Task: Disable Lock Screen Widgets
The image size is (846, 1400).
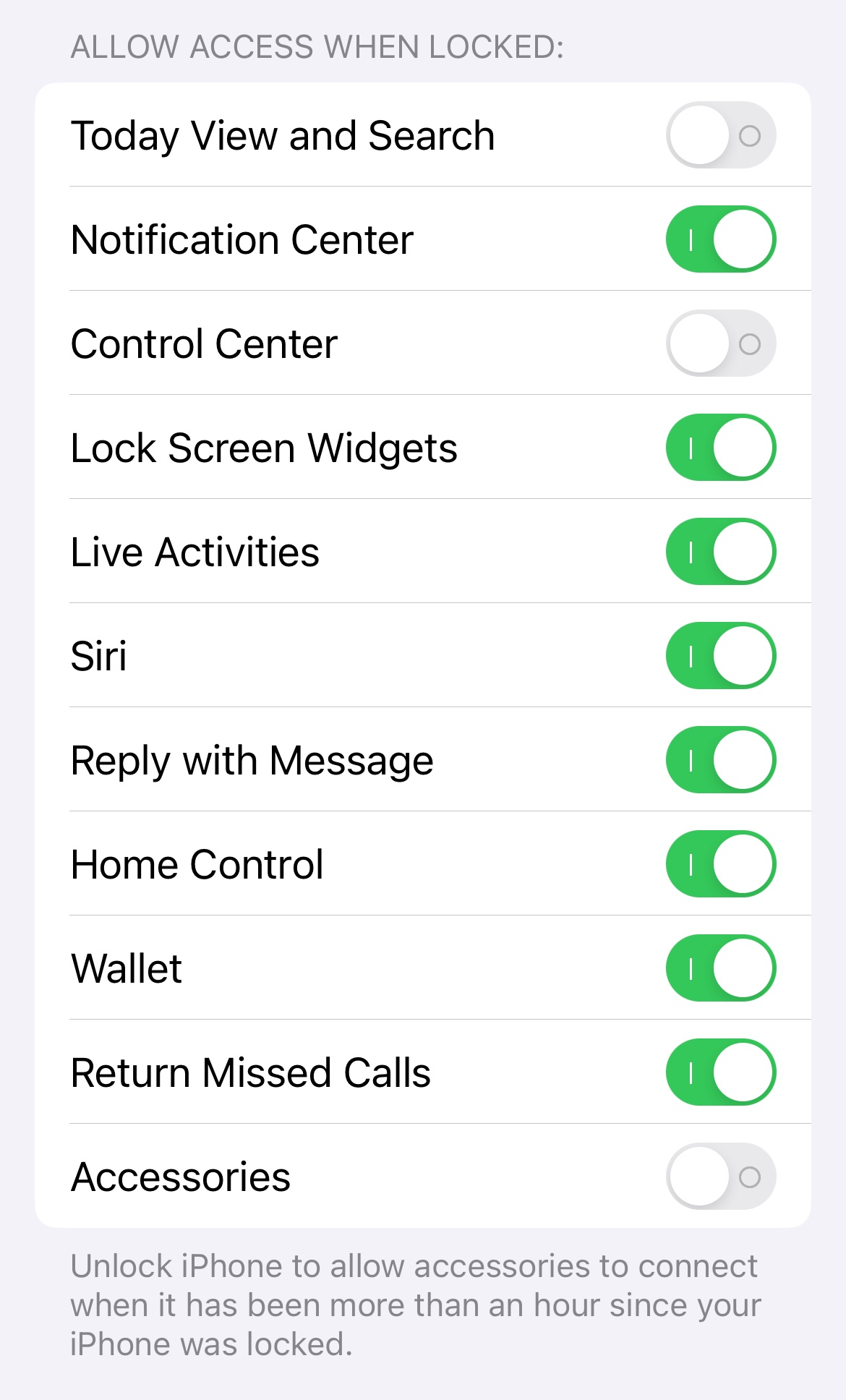Action: pyautogui.click(x=720, y=448)
